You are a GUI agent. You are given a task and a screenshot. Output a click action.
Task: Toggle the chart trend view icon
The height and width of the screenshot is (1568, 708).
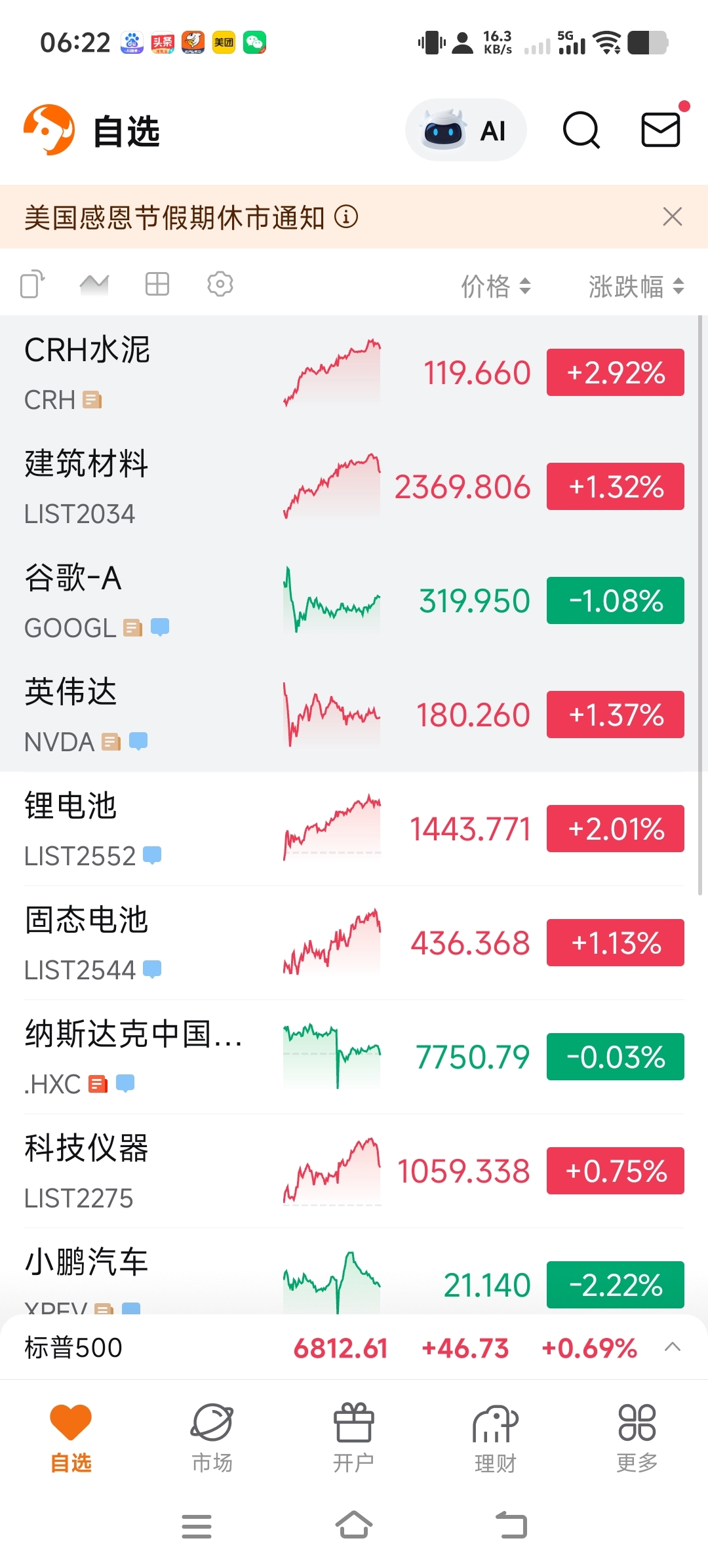94,284
